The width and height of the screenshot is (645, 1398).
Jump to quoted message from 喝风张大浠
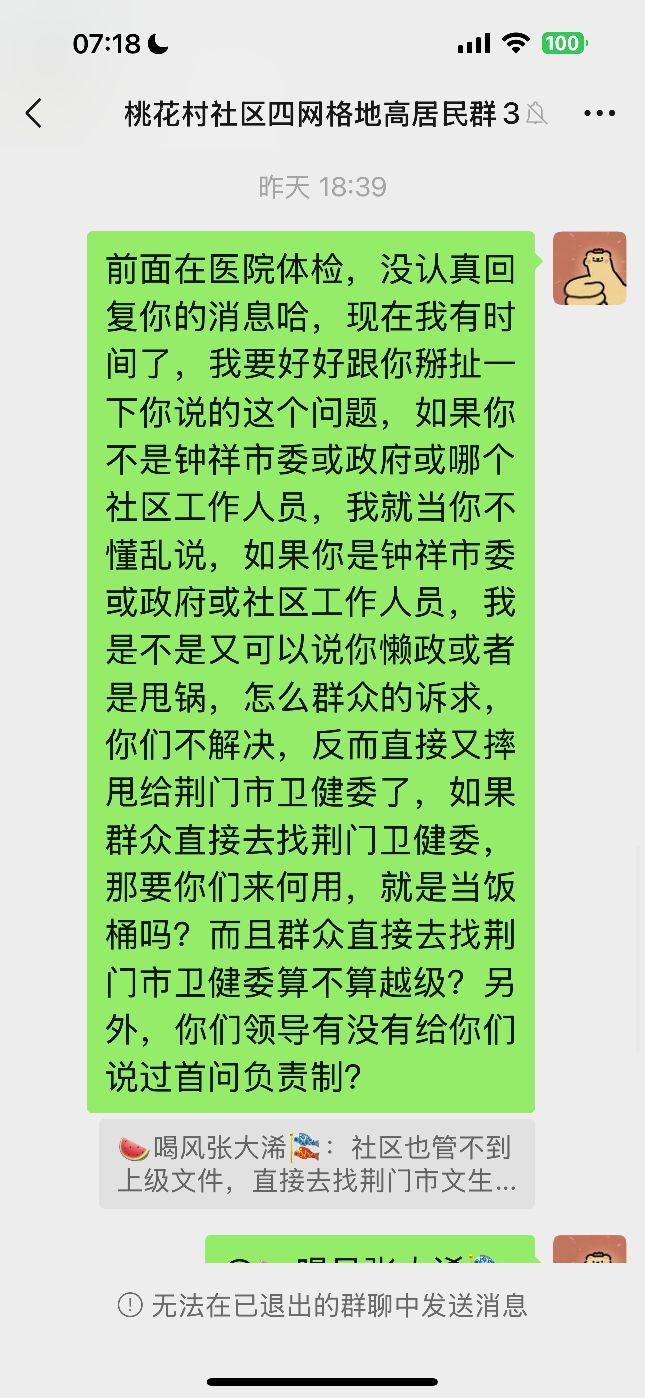tap(317, 1164)
